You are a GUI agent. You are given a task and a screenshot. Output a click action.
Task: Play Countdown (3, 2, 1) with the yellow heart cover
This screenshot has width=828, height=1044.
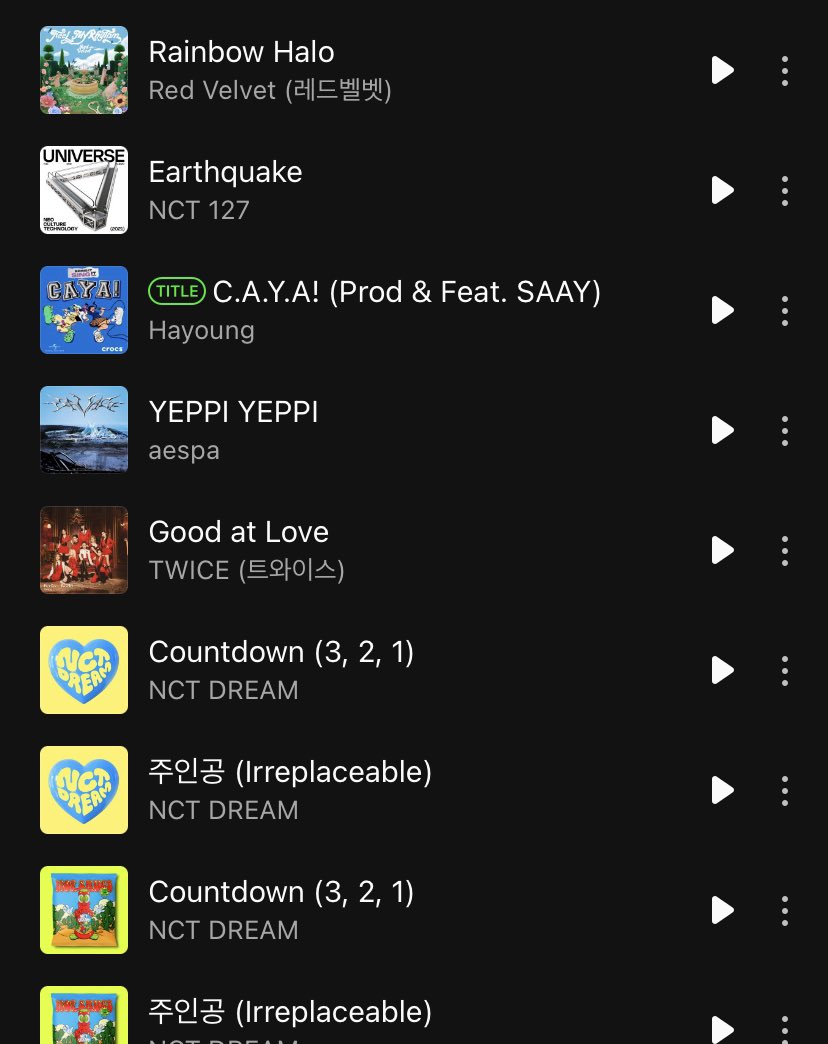(x=722, y=670)
